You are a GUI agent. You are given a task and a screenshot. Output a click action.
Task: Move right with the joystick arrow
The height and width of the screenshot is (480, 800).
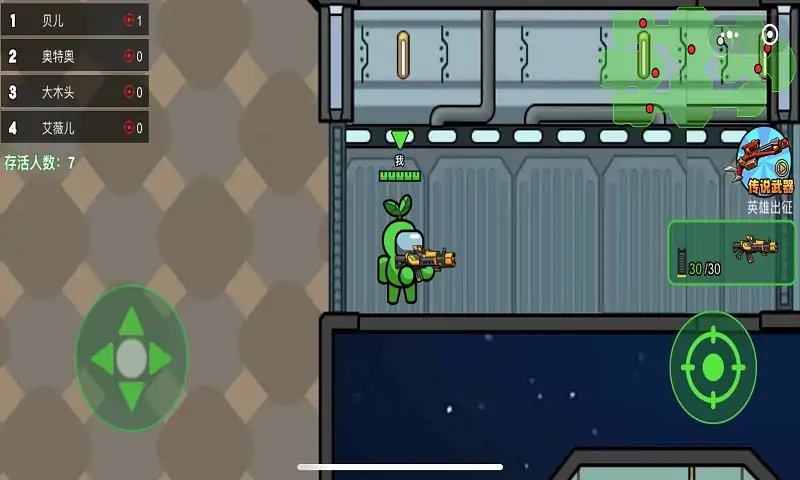pos(161,358)
